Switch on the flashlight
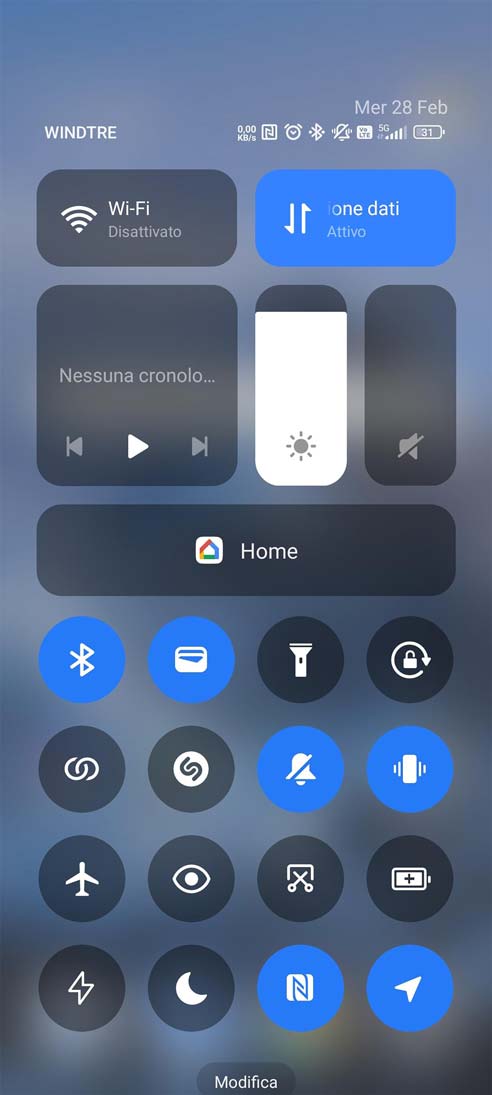The width and height of the screenshot is (492, 1095). [301, 659]
